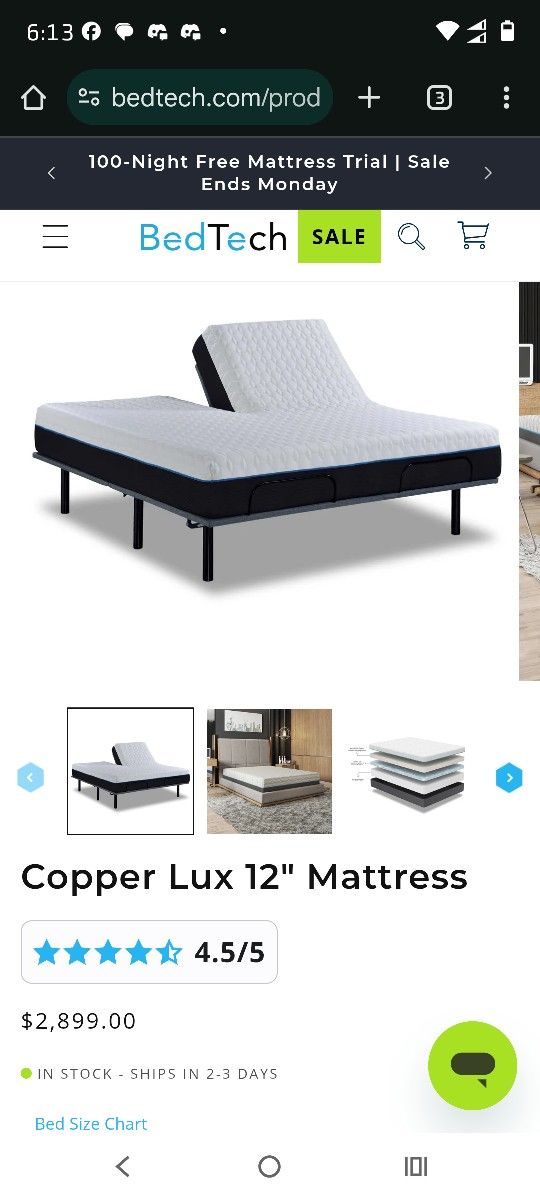Open the browser tab switcher
This screenshot has width=540, height=1200.
pos(439,97)
